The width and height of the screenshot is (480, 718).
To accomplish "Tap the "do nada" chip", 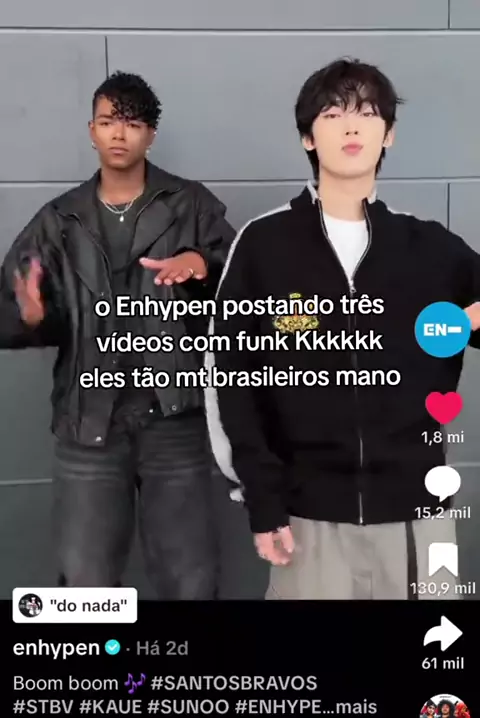I will pos(75,605).
